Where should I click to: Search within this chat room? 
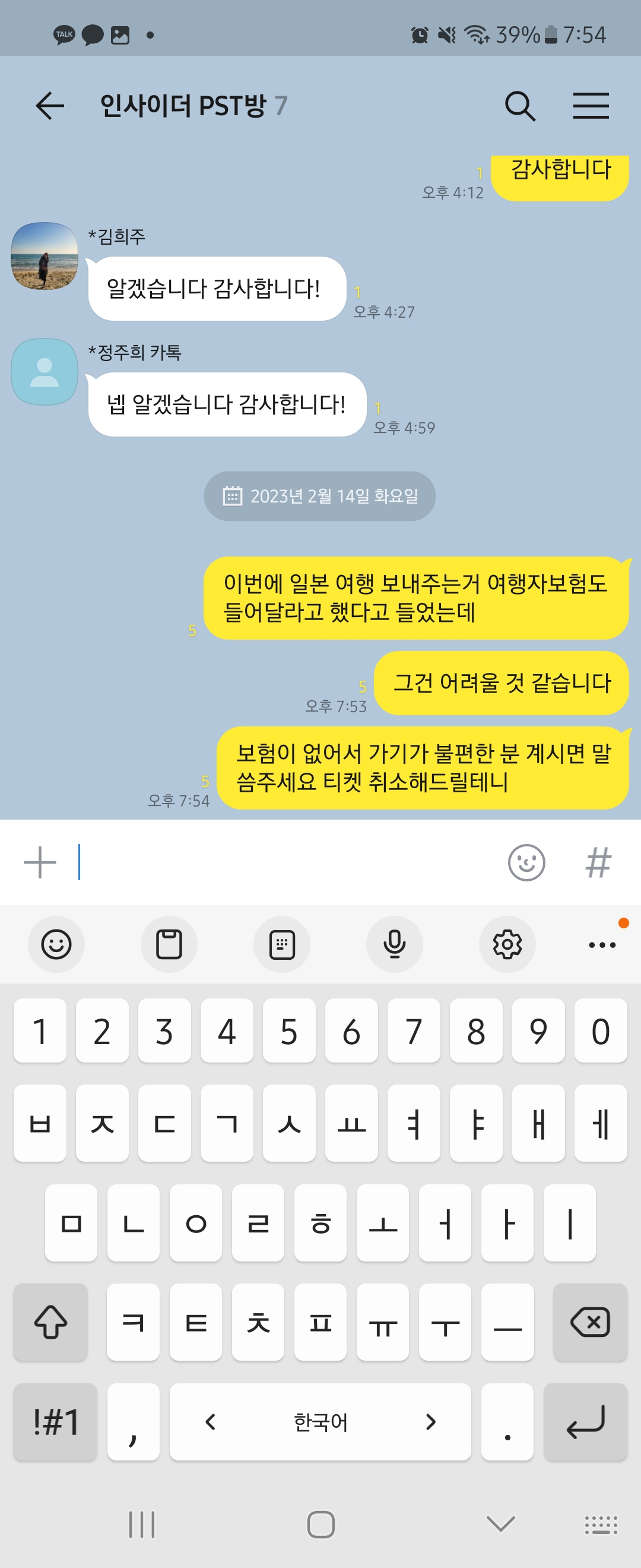click(520, 106)
